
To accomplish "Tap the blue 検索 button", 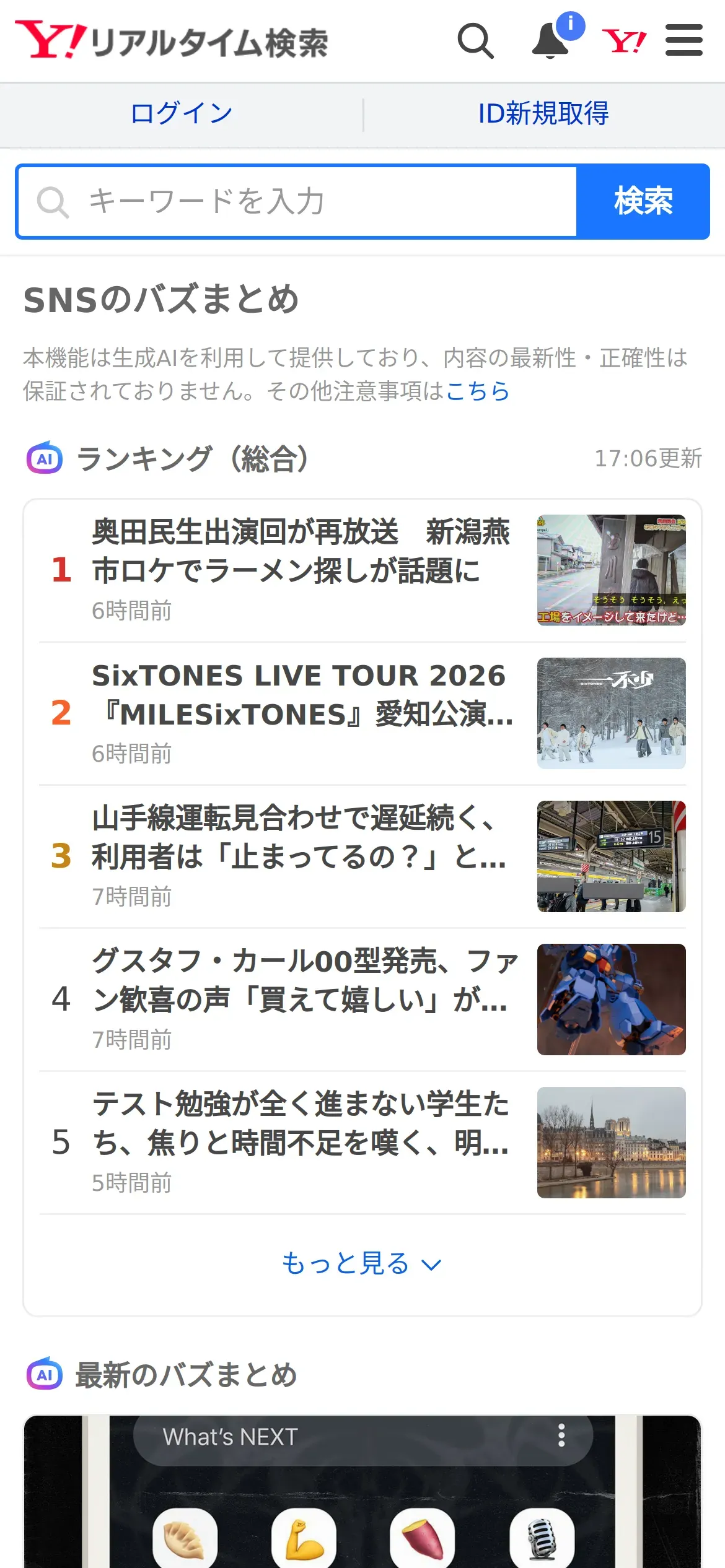I will click(x=643, y=202).
